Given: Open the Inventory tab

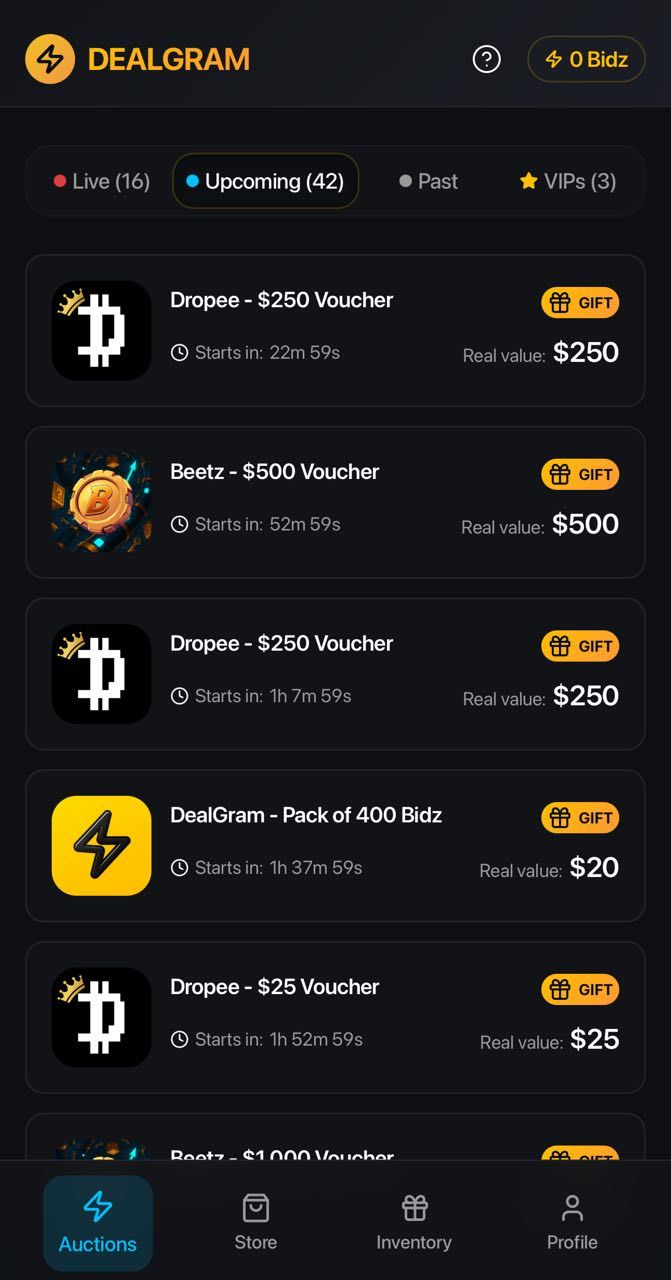Looking at the screenshot, I should (414, 1223).
